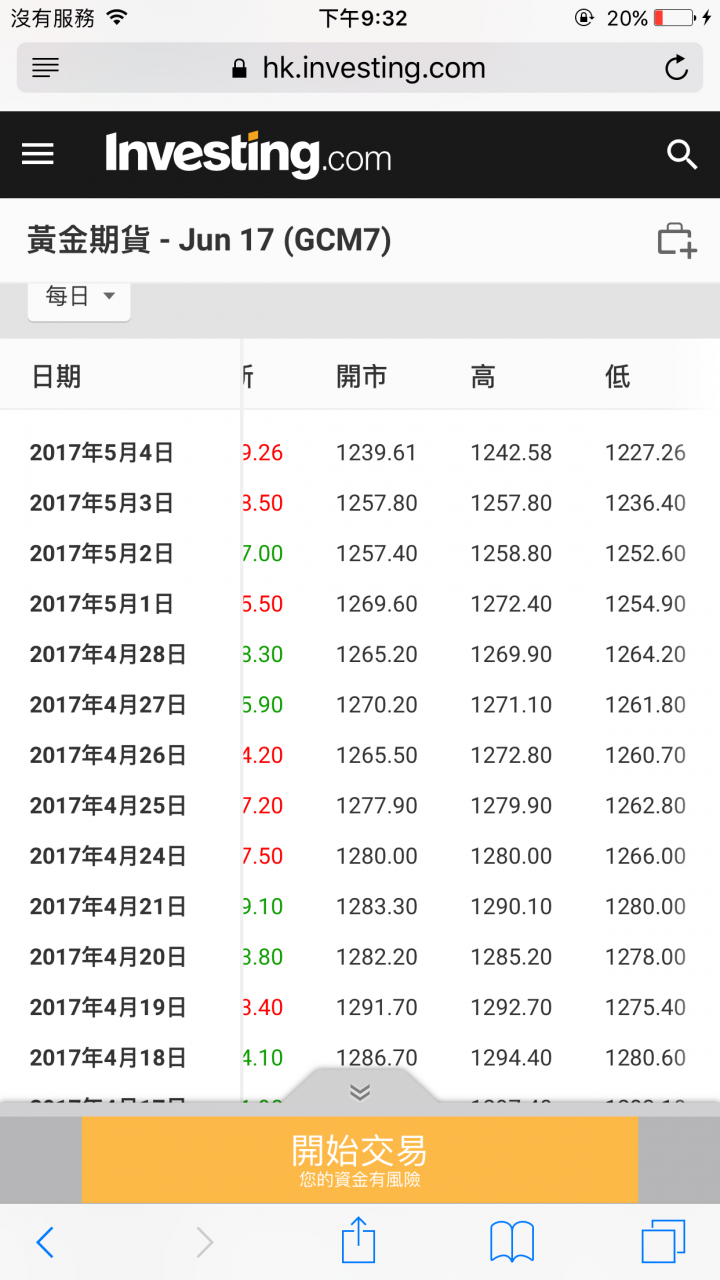Open site search magnifier
This screenshot has height=1280, width=720.
pyautogui.click(x=682, y=154)
